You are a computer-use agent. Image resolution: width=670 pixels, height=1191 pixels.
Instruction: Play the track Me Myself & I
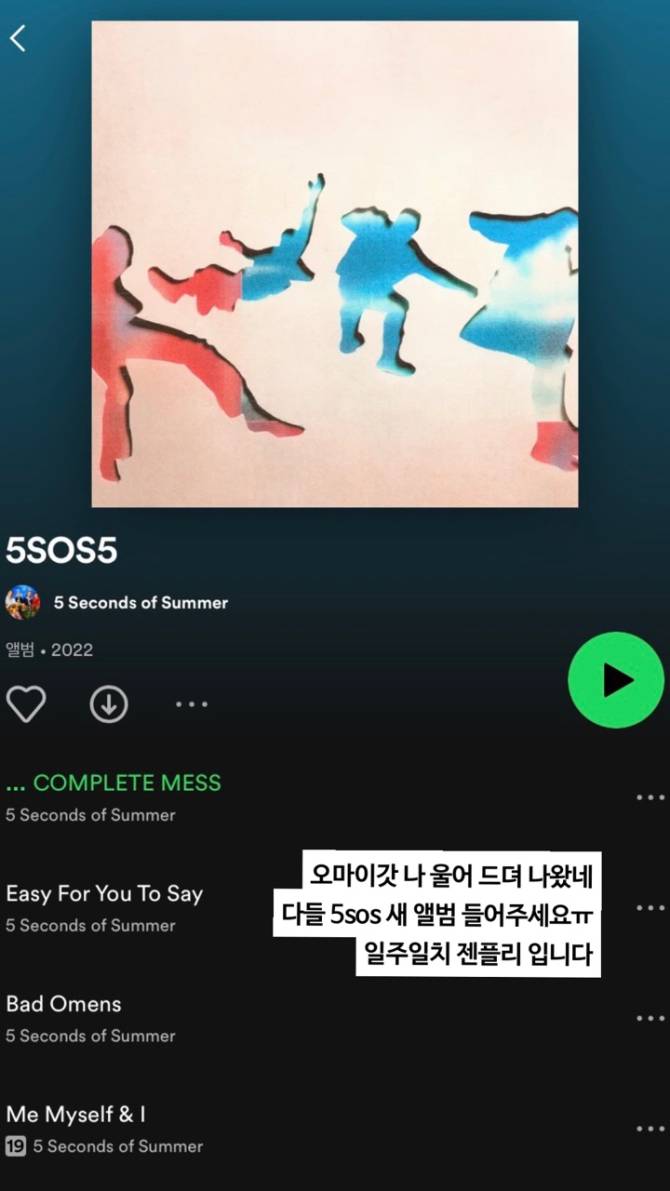(76, 1114)
